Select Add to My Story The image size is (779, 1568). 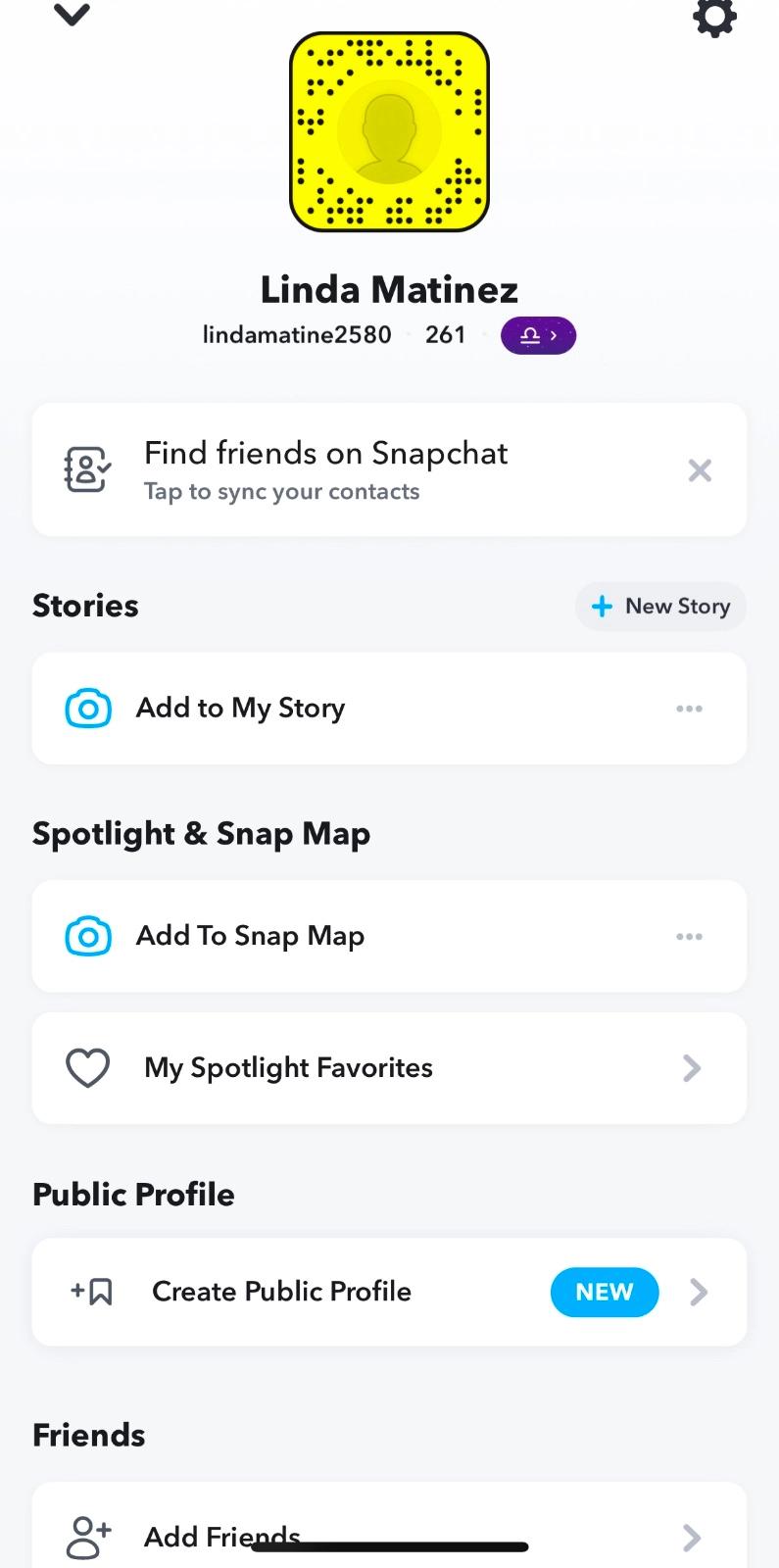click(241, 709)
